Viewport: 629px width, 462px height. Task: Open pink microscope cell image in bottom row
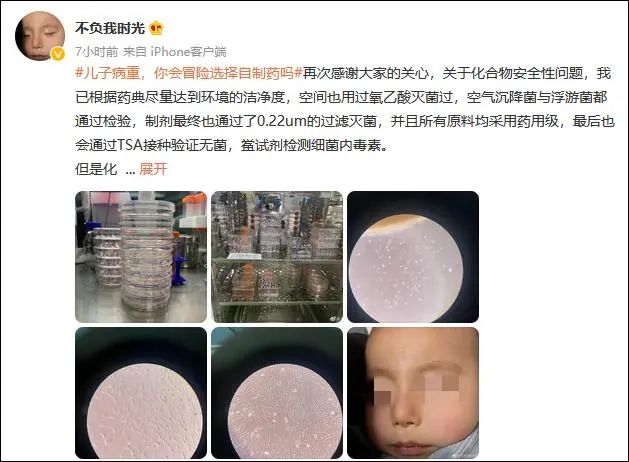coord(140,391)
